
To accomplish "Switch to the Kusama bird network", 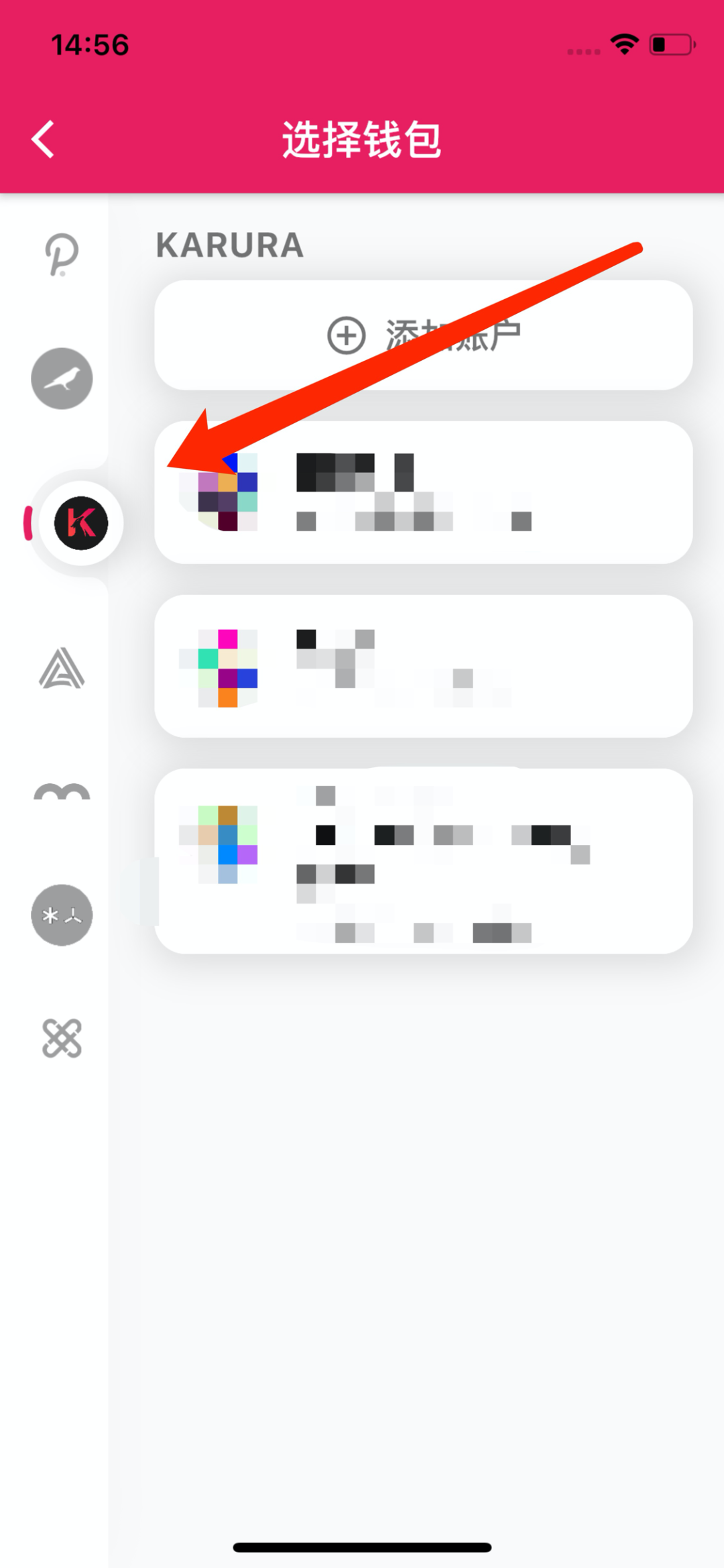I will (x=62, y=379).
